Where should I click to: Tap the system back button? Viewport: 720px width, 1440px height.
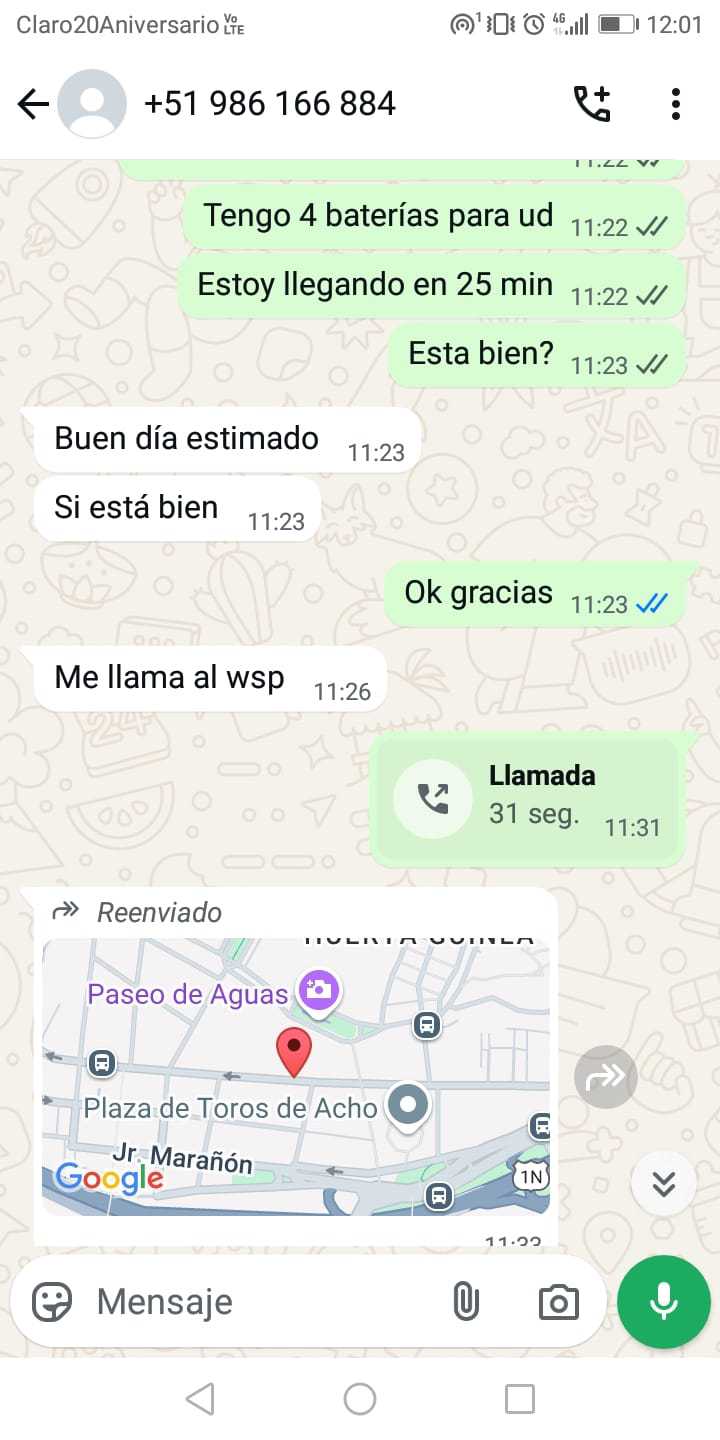(x=200, y=1399)
